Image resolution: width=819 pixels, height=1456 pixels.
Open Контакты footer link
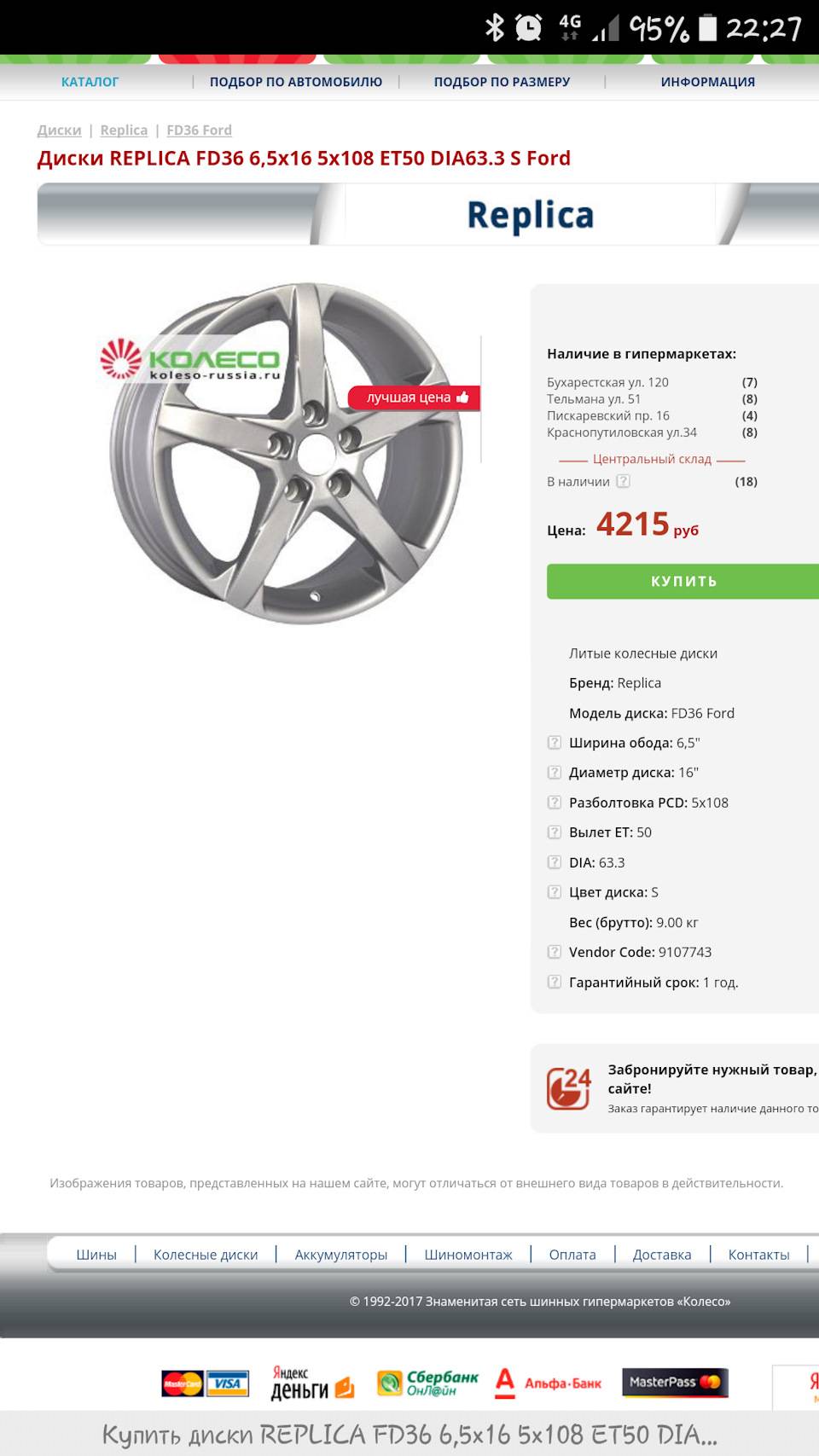pyautogui.click(x=758, y=1255)
